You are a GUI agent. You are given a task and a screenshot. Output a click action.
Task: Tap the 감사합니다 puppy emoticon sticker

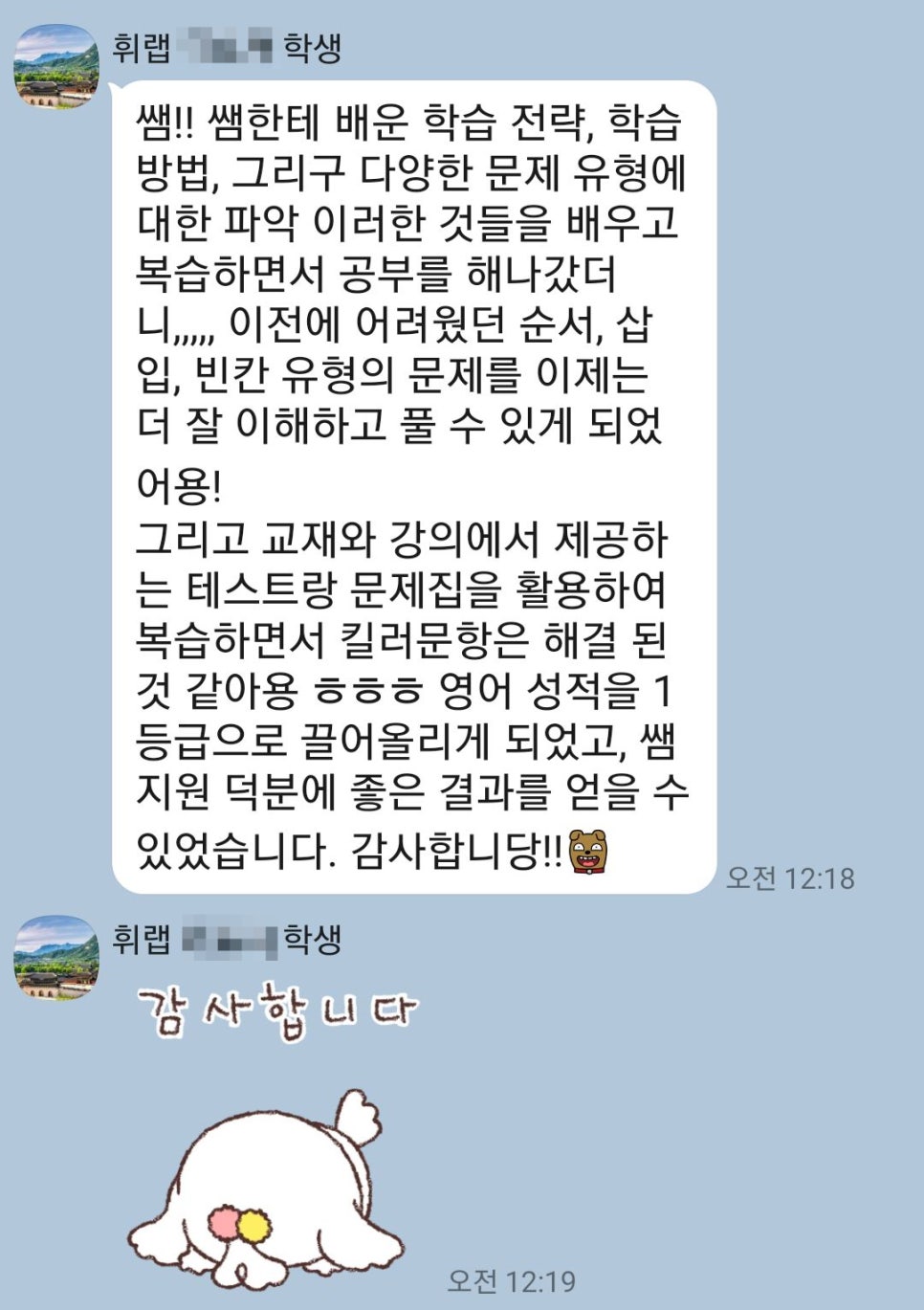[273, 1139]
